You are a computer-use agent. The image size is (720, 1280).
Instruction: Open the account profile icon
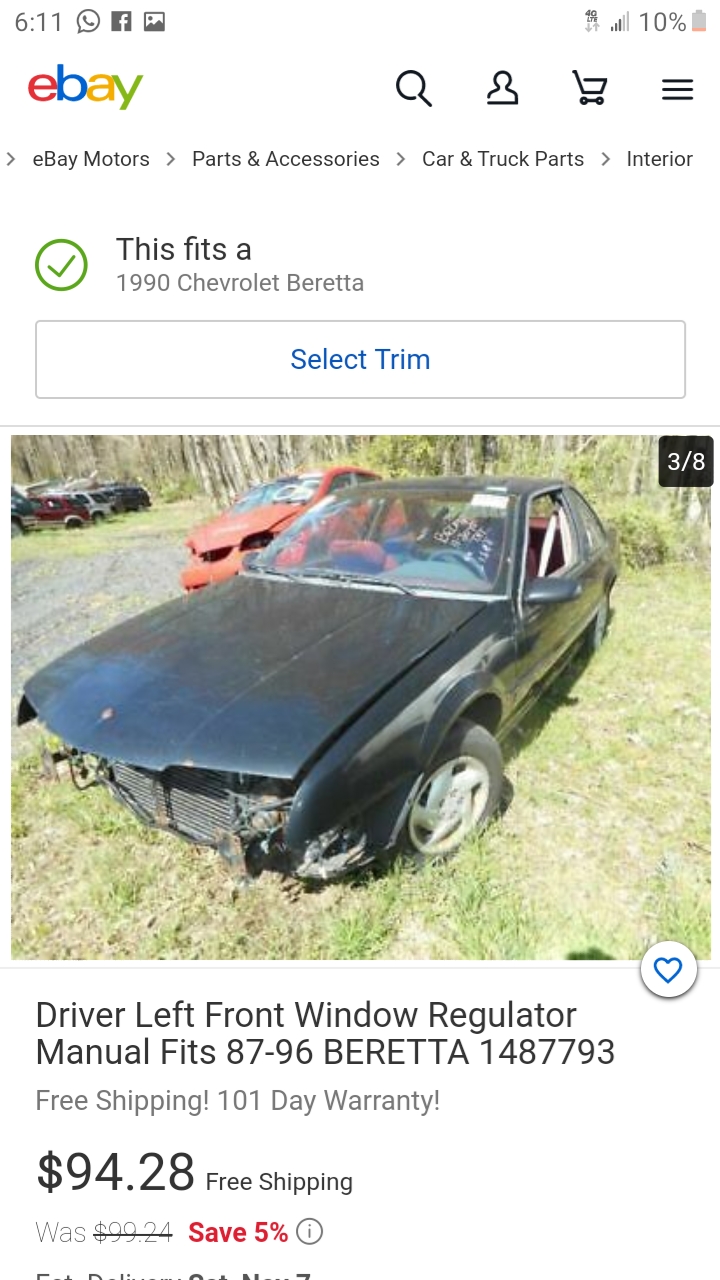pos(502,89)
